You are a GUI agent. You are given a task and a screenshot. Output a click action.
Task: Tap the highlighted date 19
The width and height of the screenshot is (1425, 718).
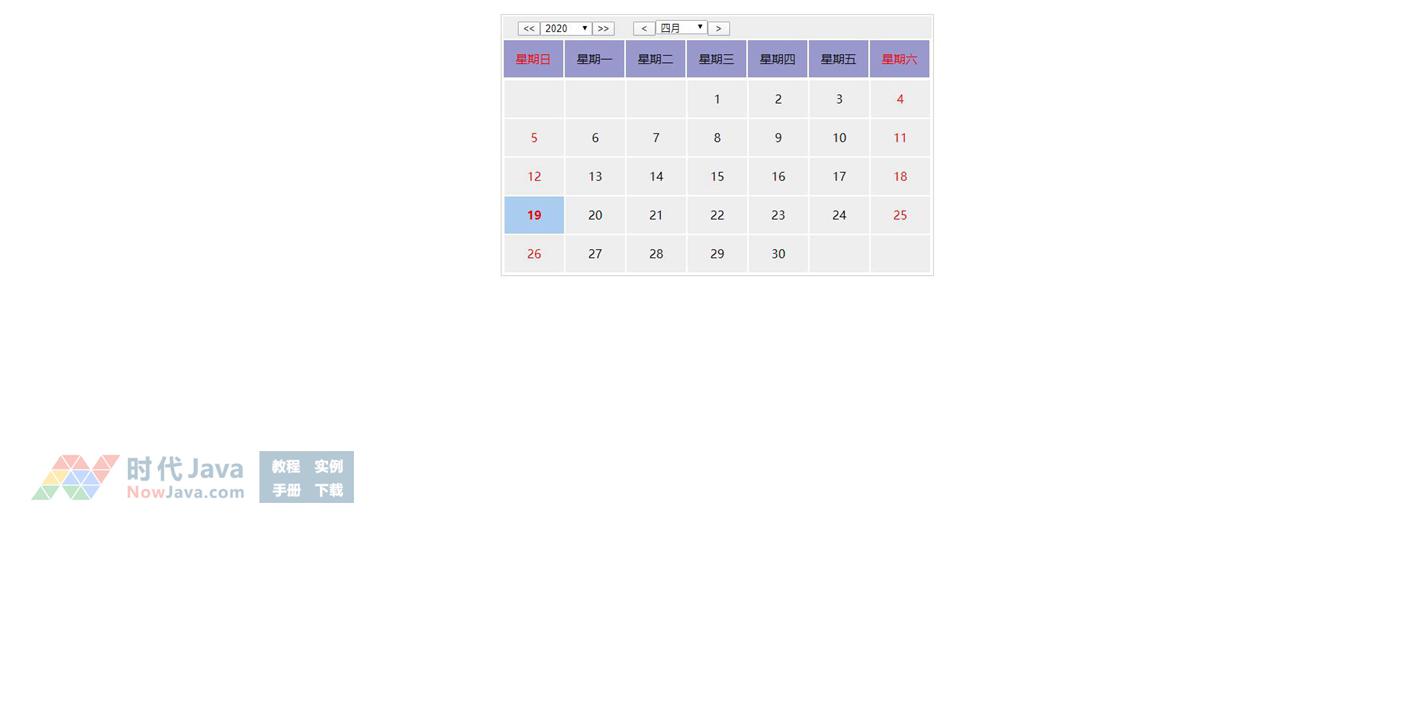pos(534,215)
